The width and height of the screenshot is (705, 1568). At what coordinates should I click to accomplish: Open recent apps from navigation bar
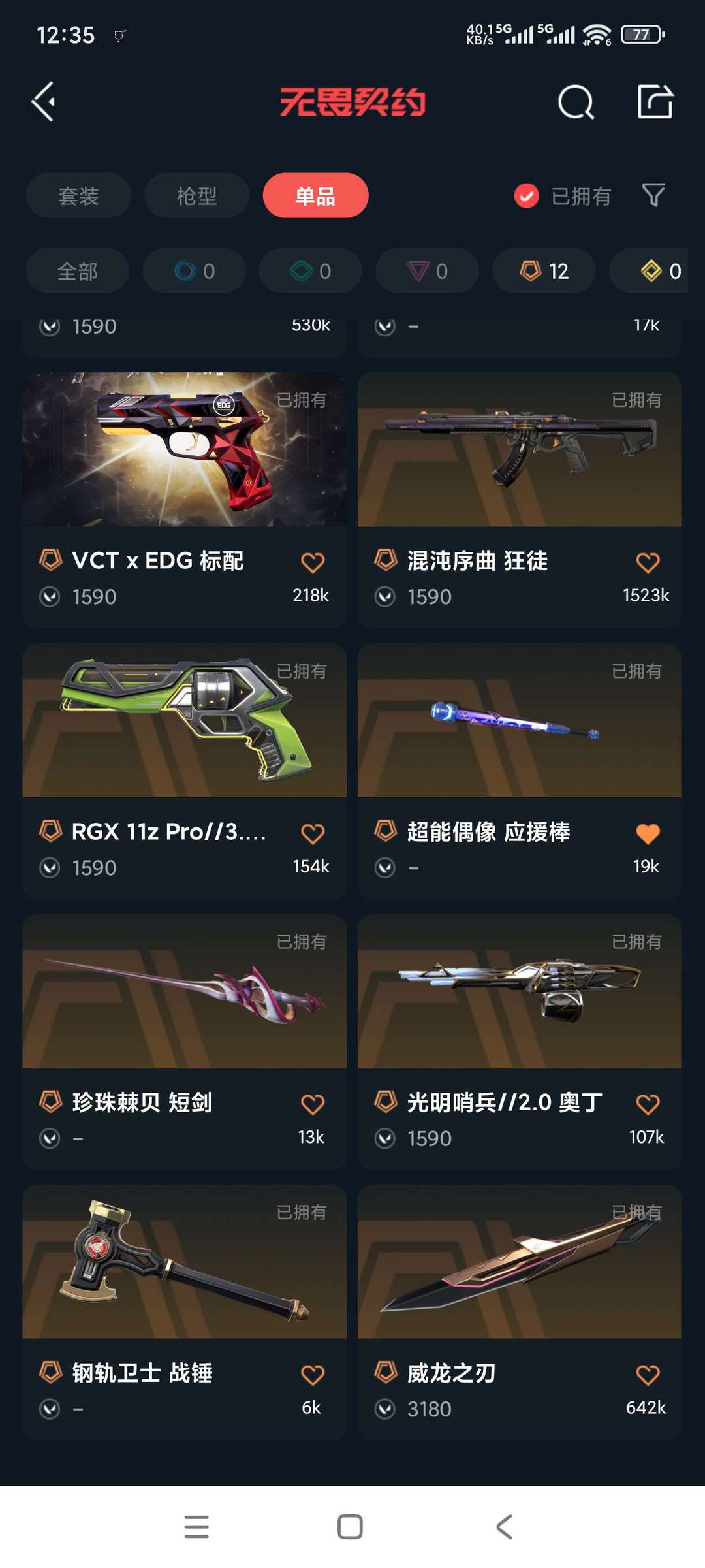tap(196, 1527)
